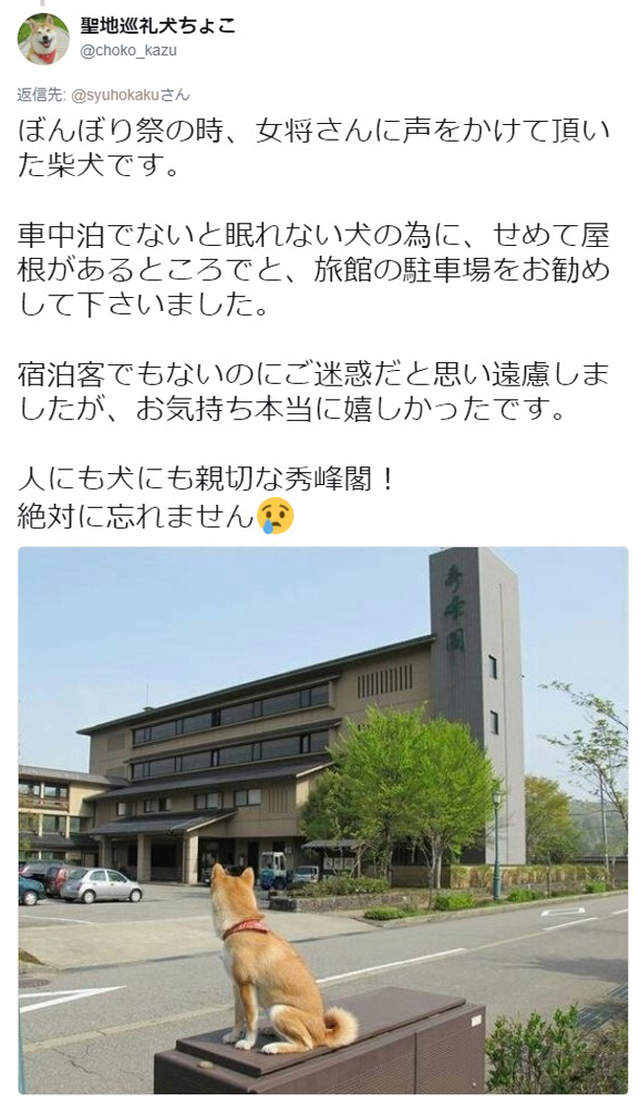Open the @choko_kazu profile handle

click(x=128, y=50)
